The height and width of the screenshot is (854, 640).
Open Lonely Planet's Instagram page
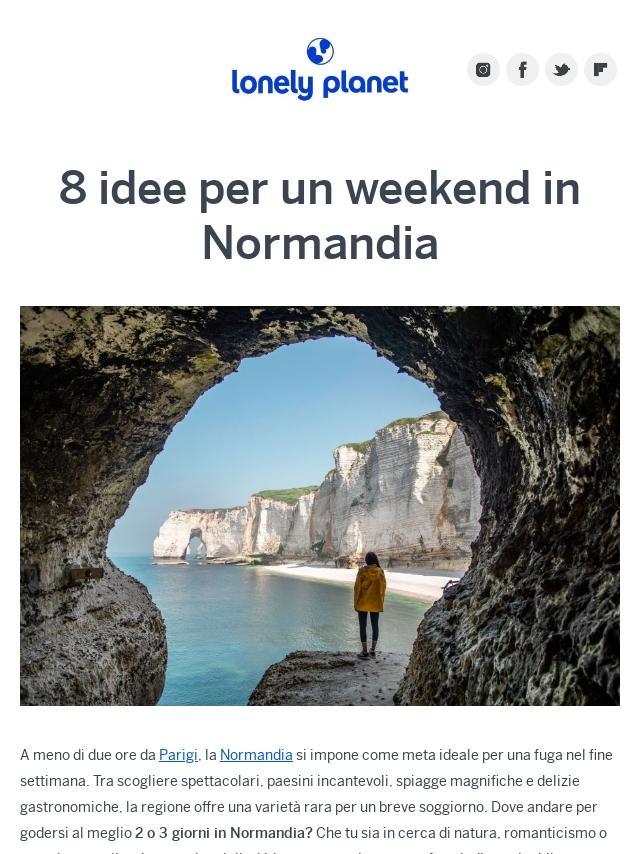coord(483,69)
